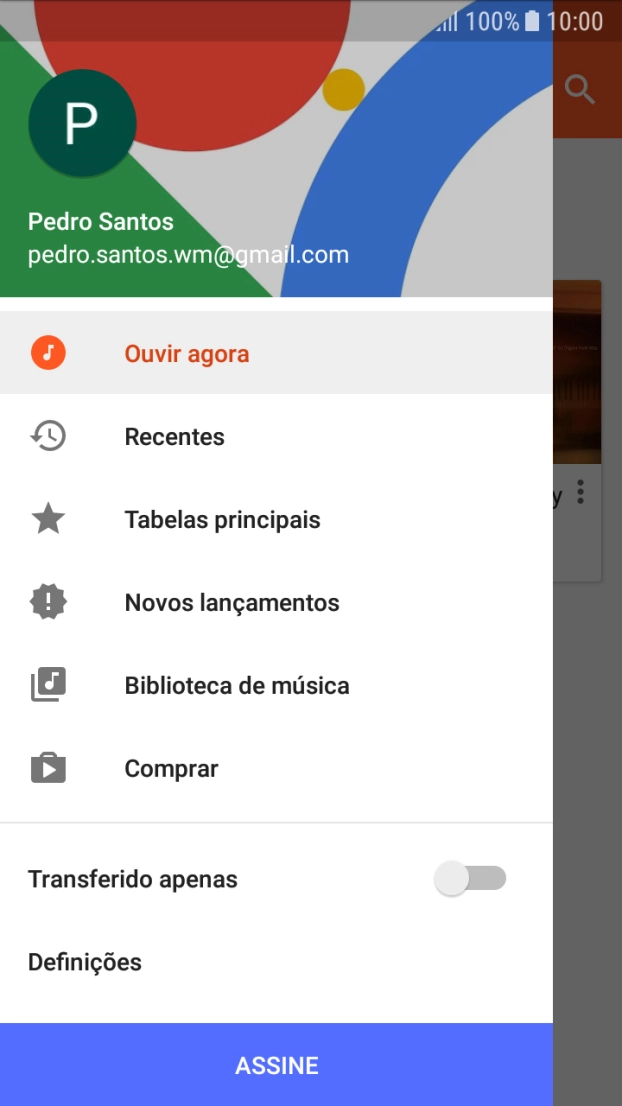Open the card's three-dot overflow menu
The image size is (622, 1106).
(581, 494)
